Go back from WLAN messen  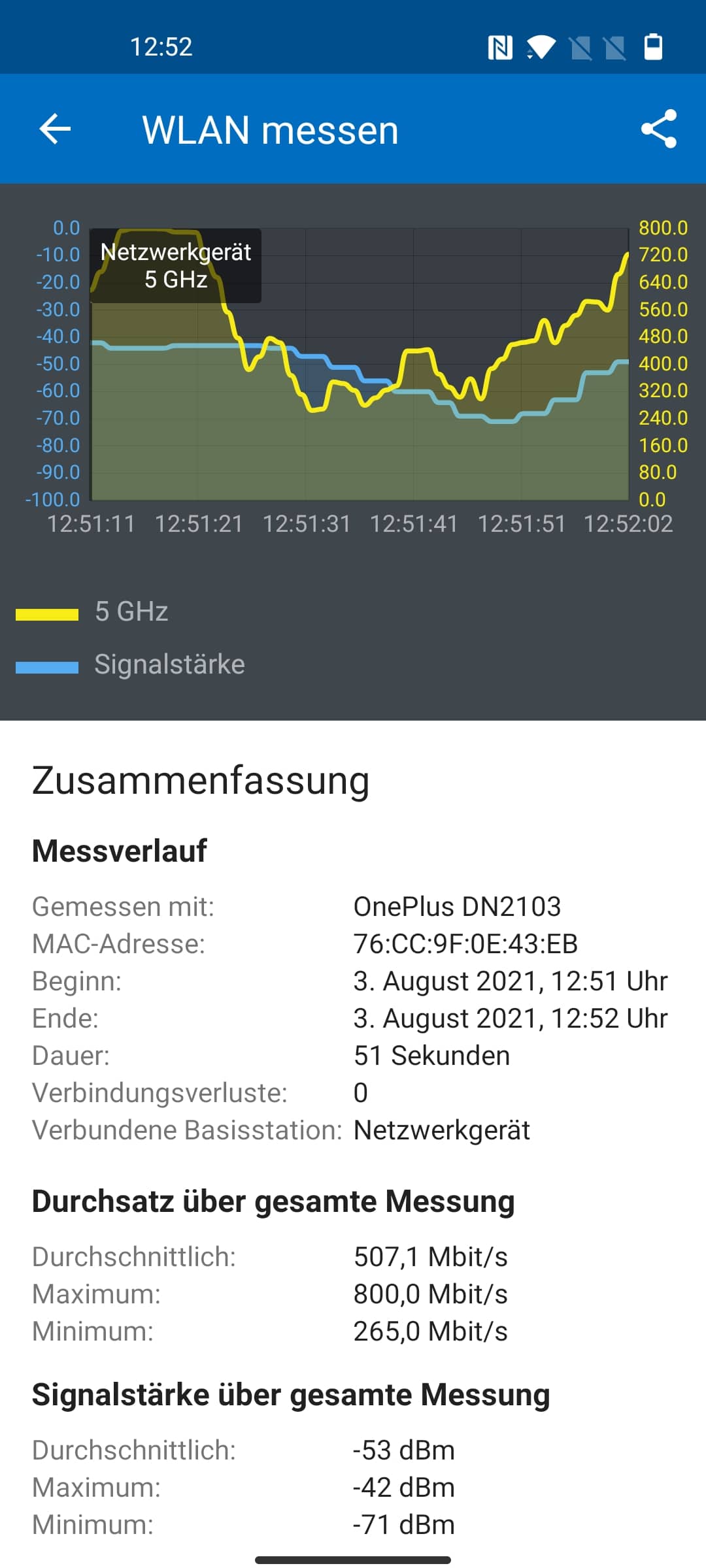(55, 129)
